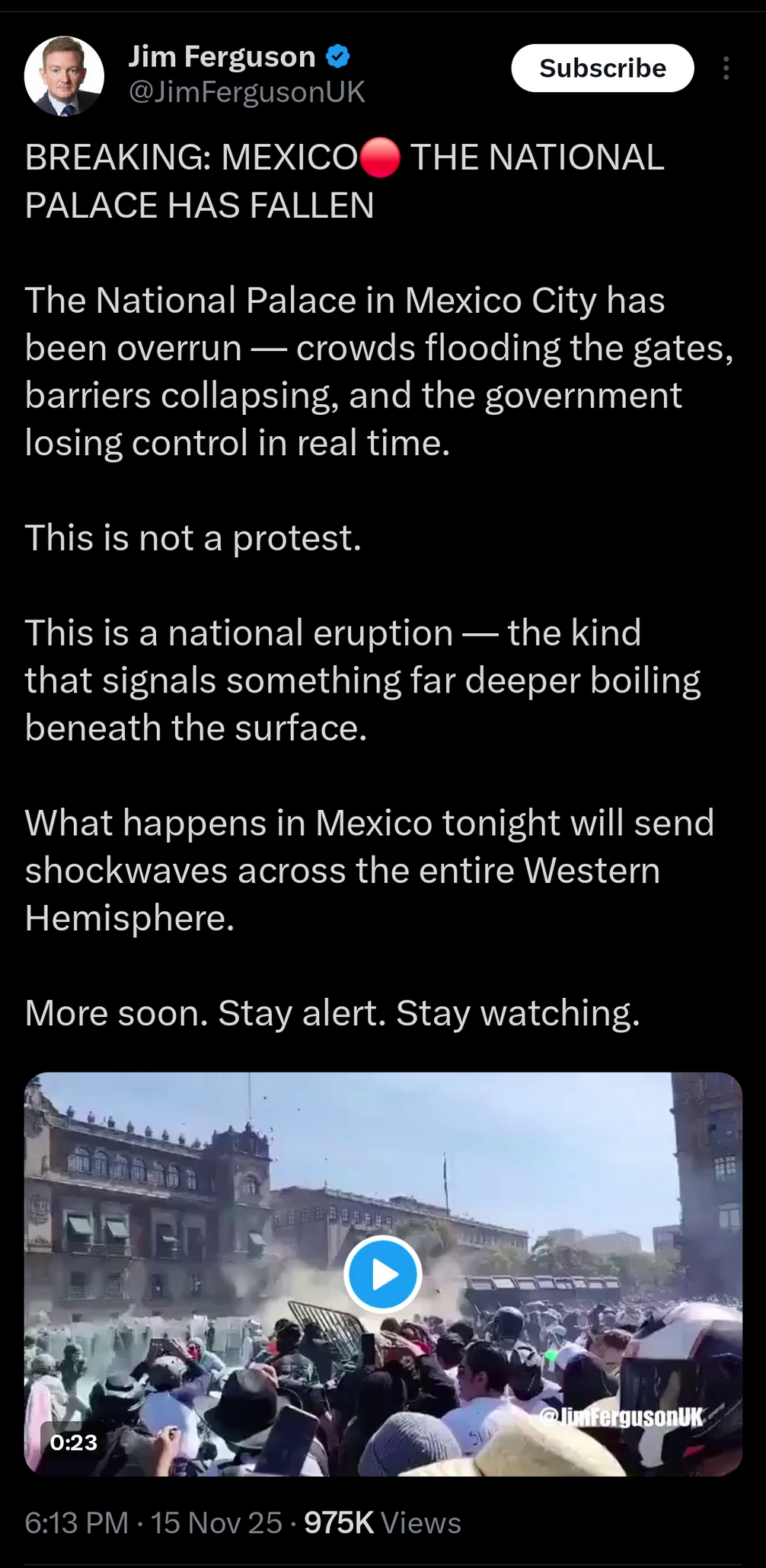The height and width of the screenshot is (1568, 766).
Task: Open Jim Ferguson's profile picture
Action: click(x=64, y=76)
